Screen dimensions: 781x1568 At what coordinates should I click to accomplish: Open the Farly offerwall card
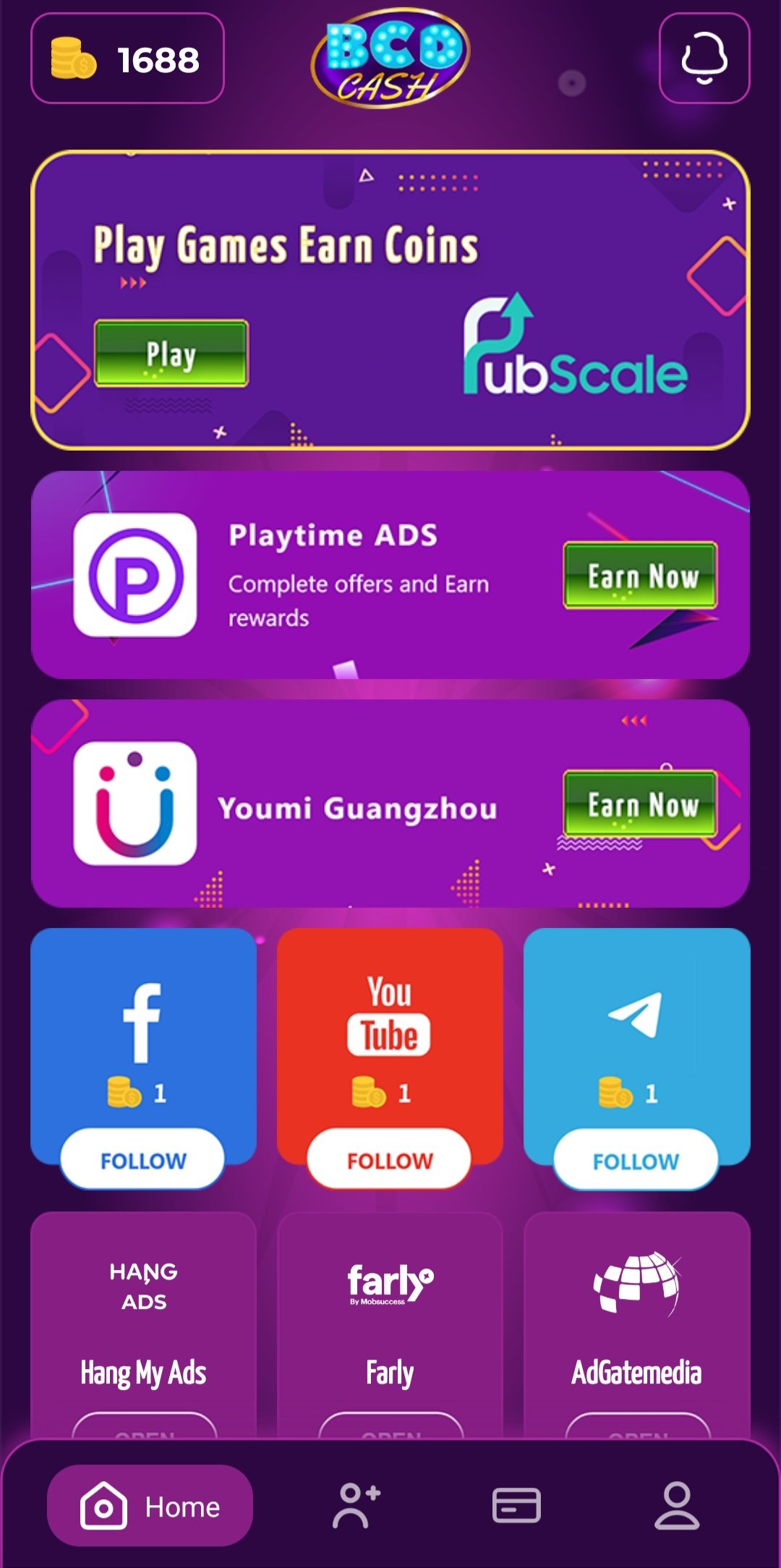pos(390,1324)
